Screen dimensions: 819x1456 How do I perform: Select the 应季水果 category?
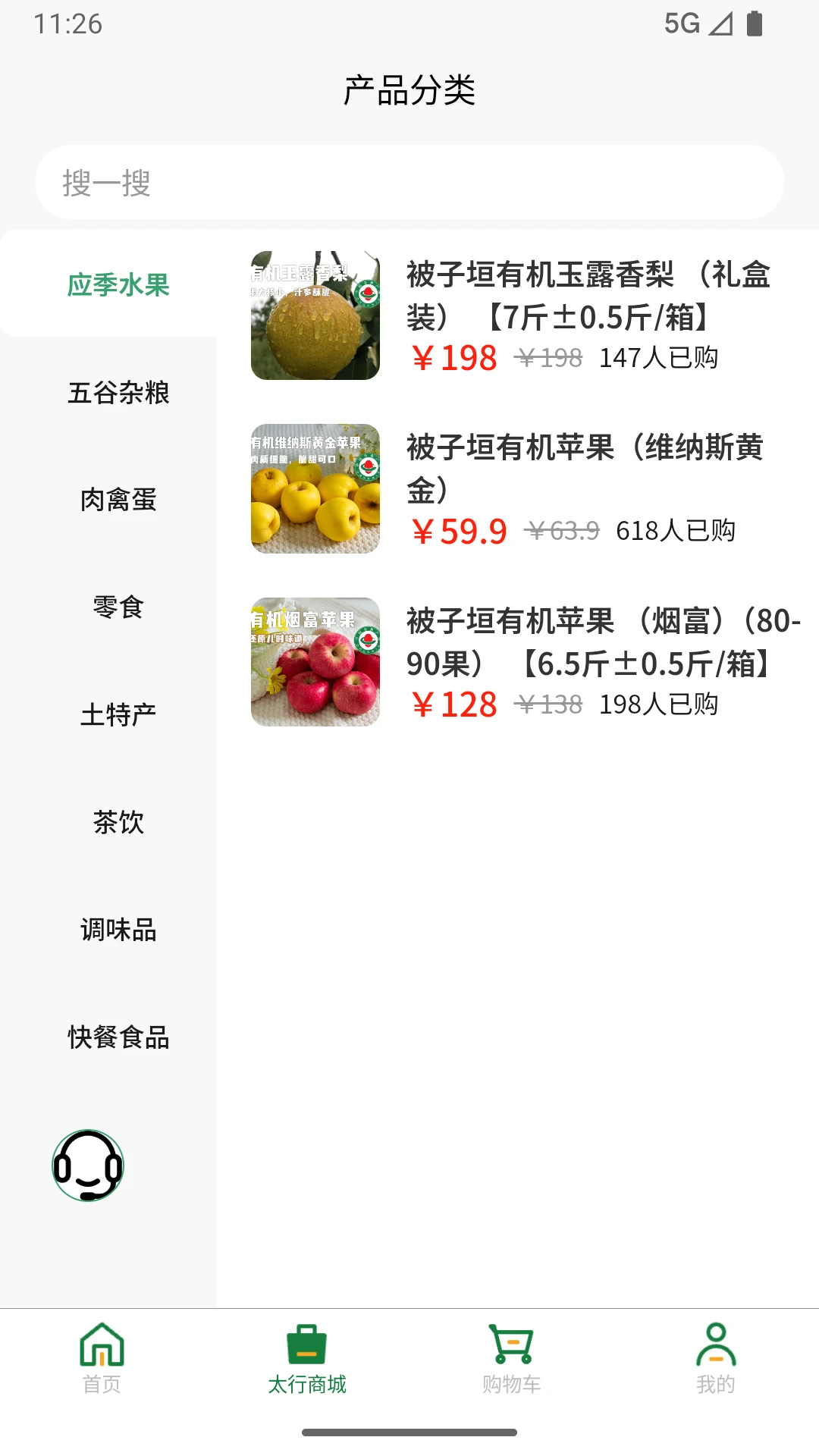tap(118, 286)
